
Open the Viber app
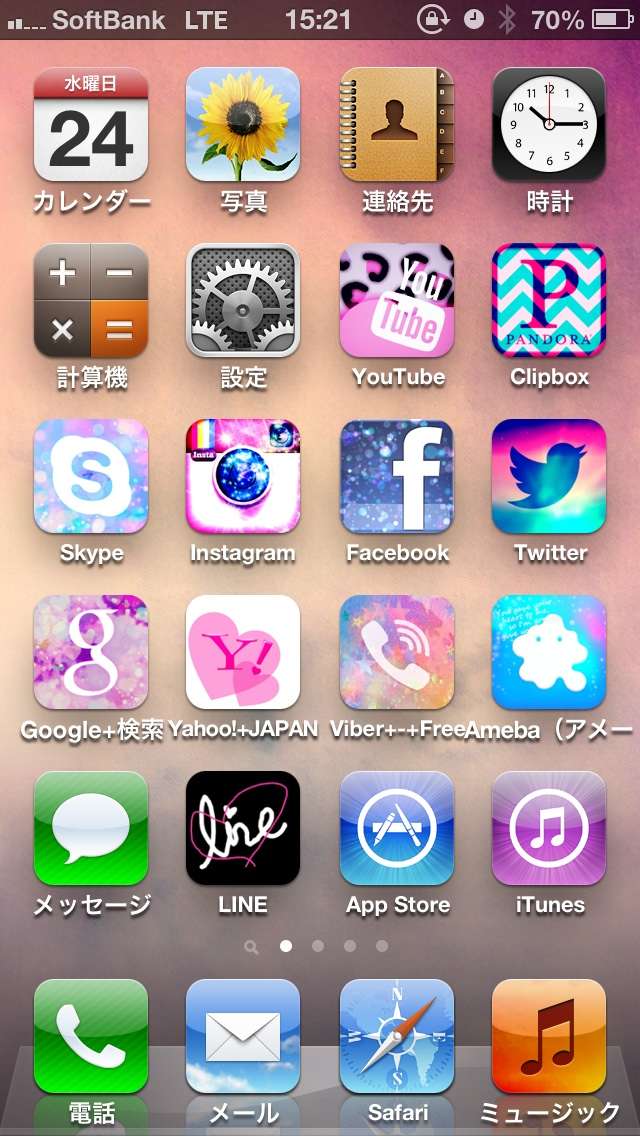[x=397, y=653]
